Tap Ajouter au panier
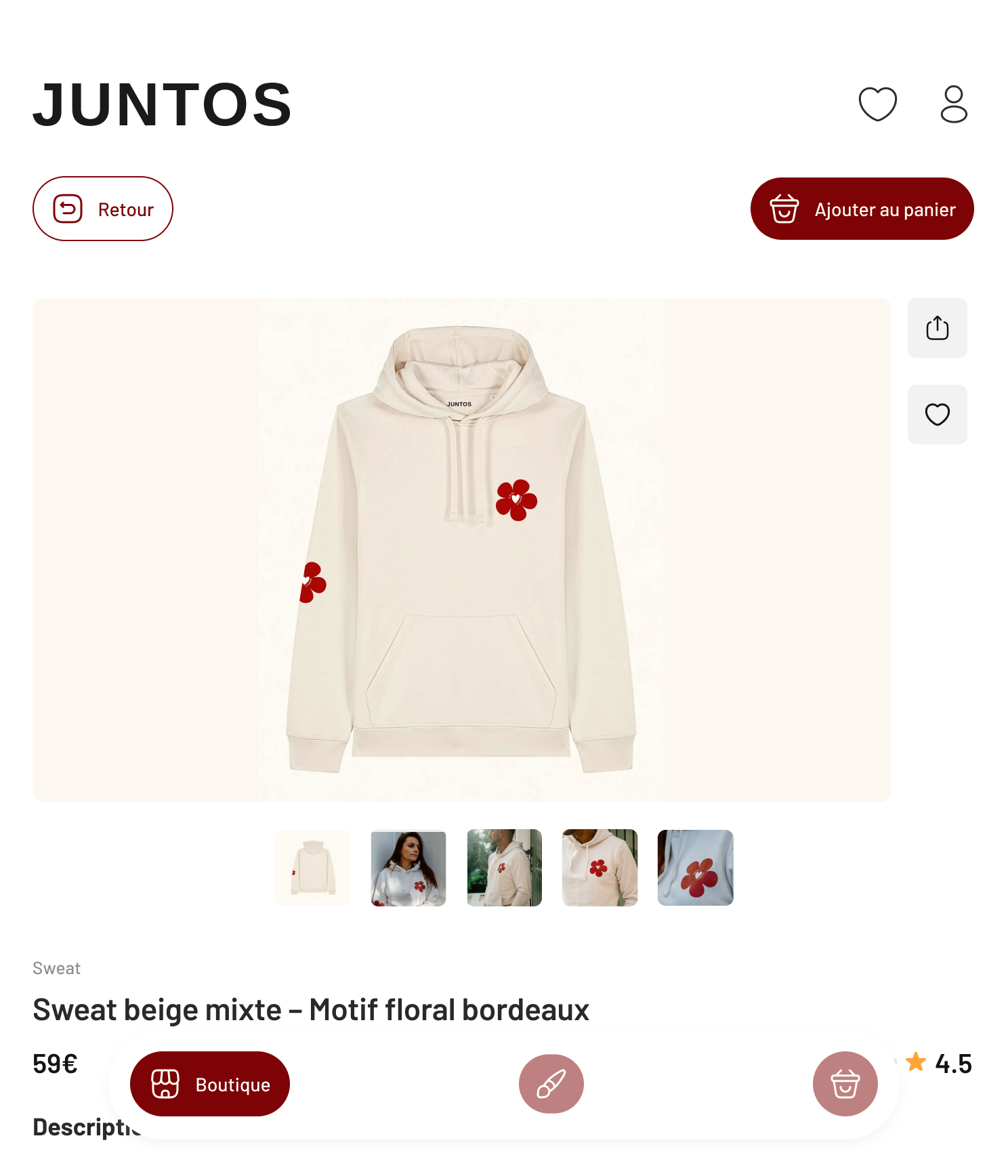The image size is (1008, 1176). pos(862,209)
